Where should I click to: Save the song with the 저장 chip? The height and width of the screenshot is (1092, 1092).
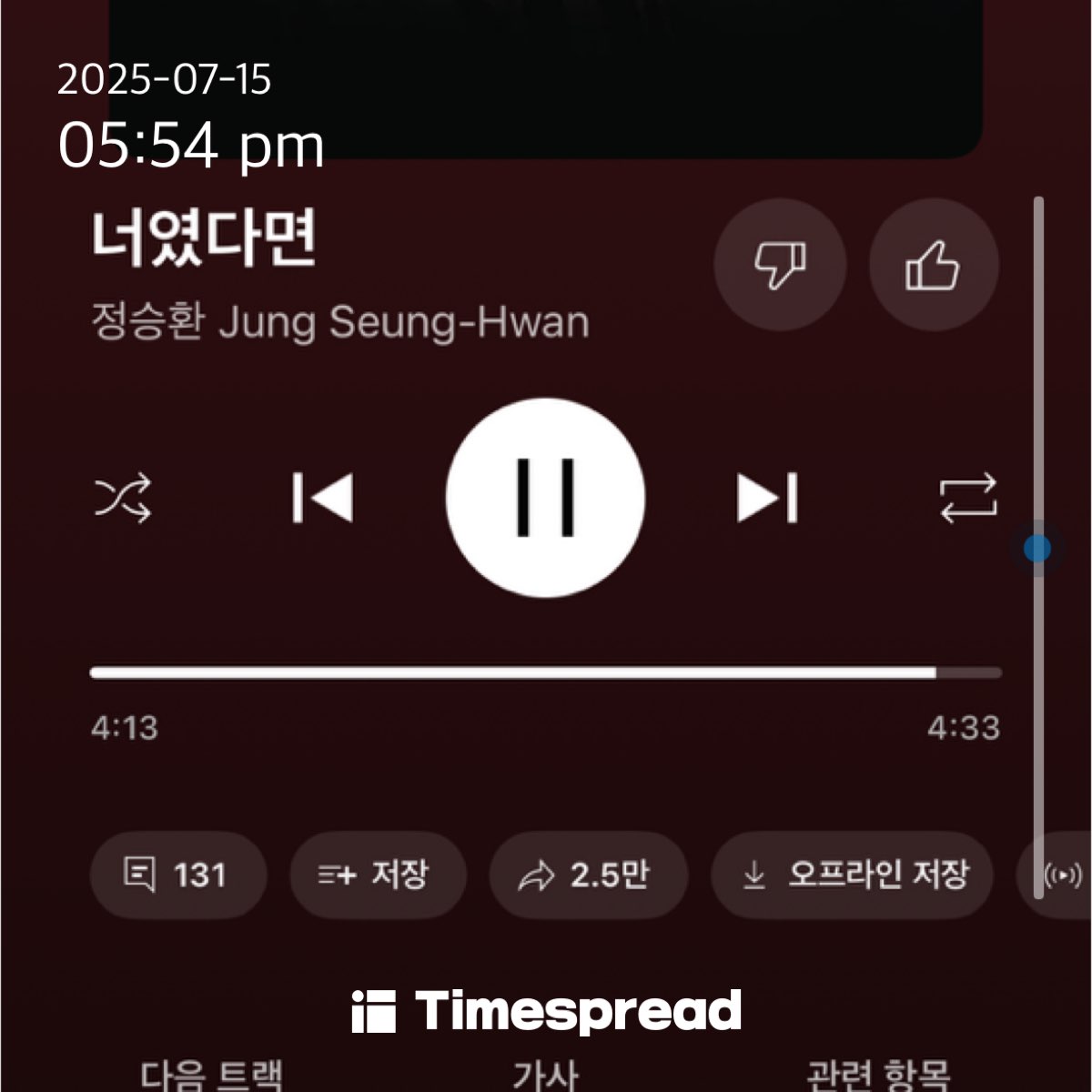377,875
